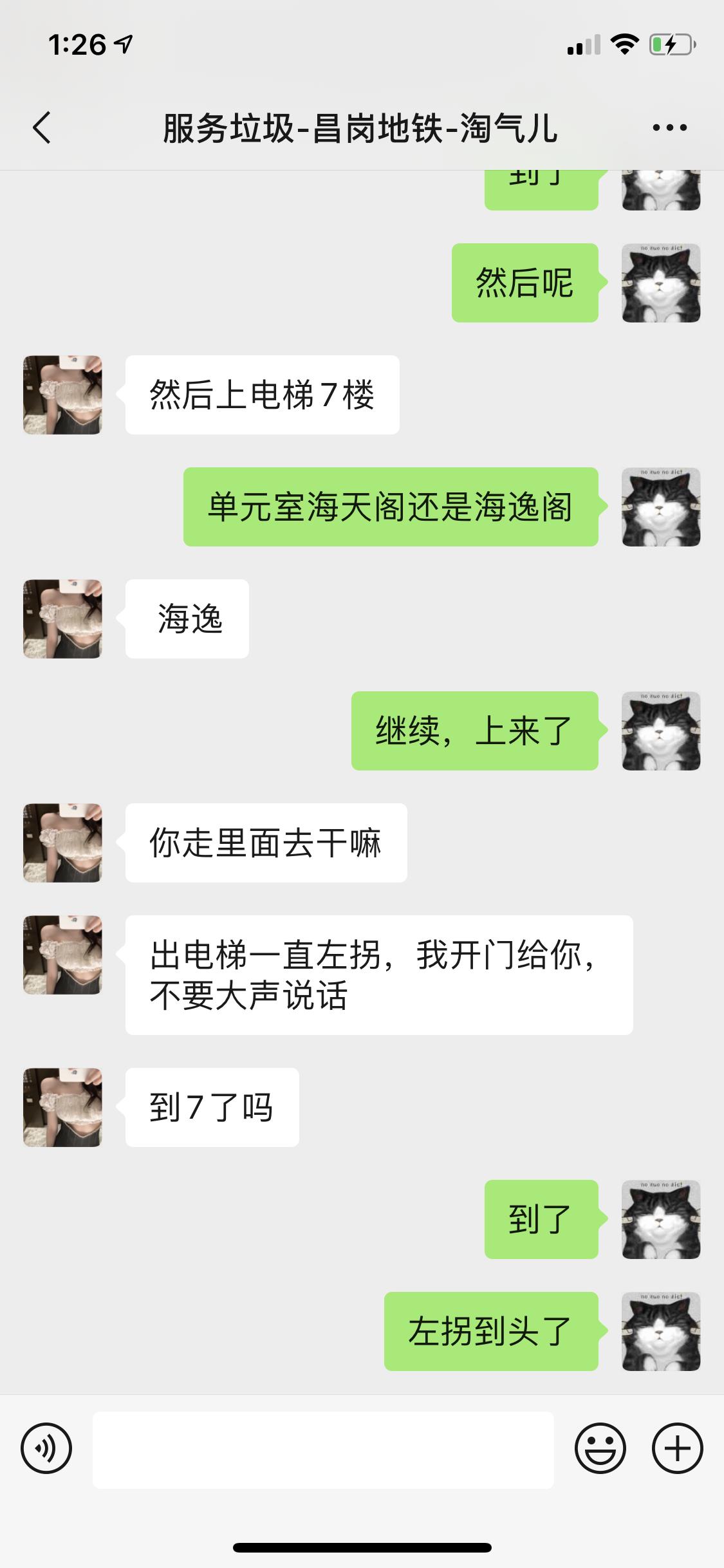
Task: Switch to voice message input
Action: click(46, 1449)
